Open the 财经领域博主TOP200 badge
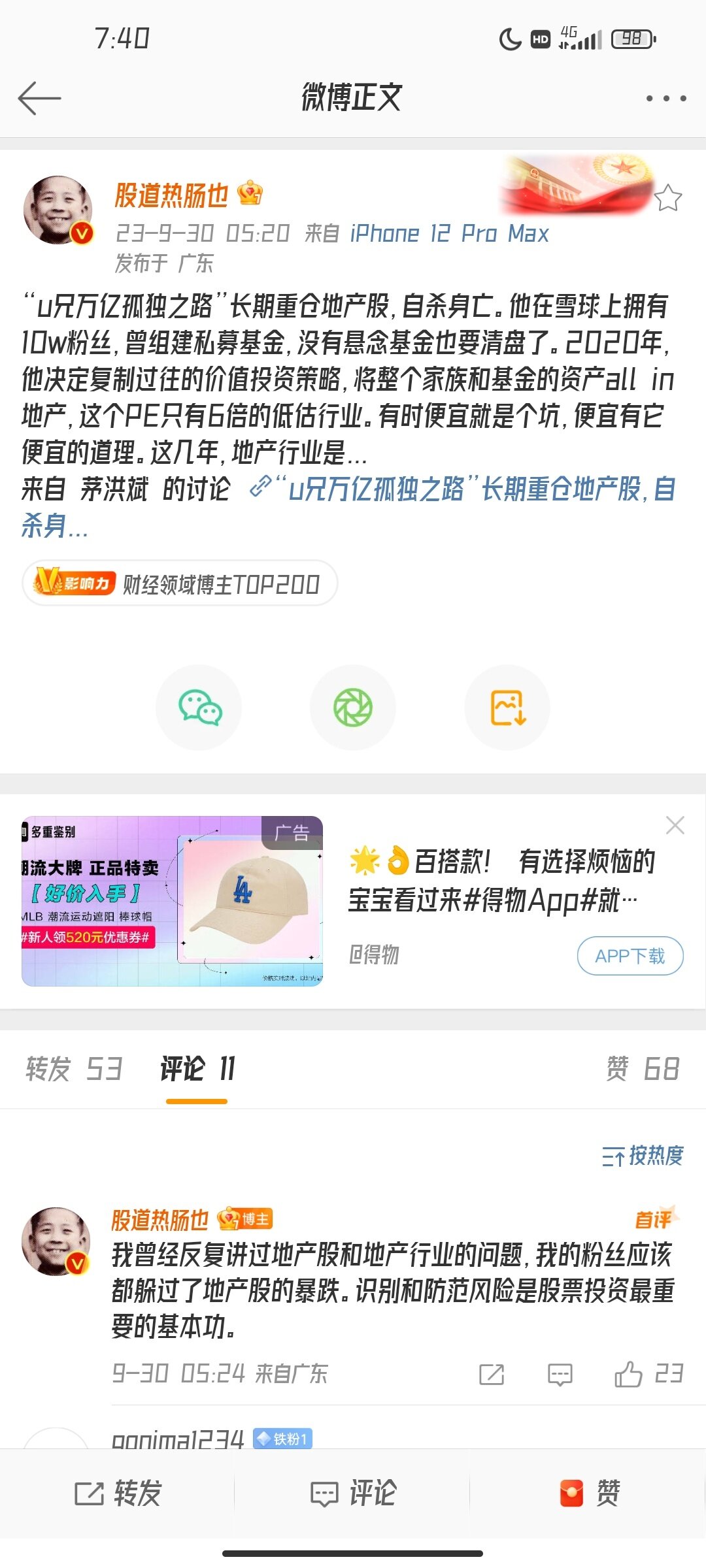The image size is (706, 1568). pos(180,583)
